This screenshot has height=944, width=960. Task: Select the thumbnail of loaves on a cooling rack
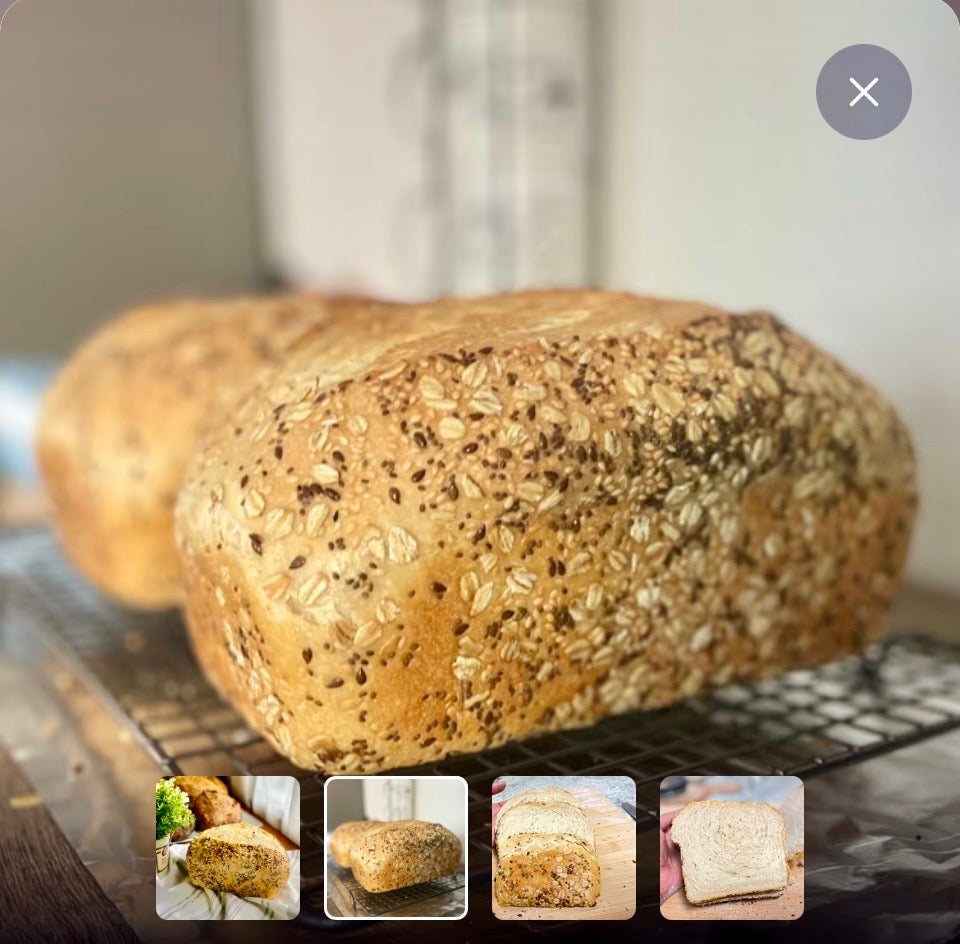(x=396, y=847)
